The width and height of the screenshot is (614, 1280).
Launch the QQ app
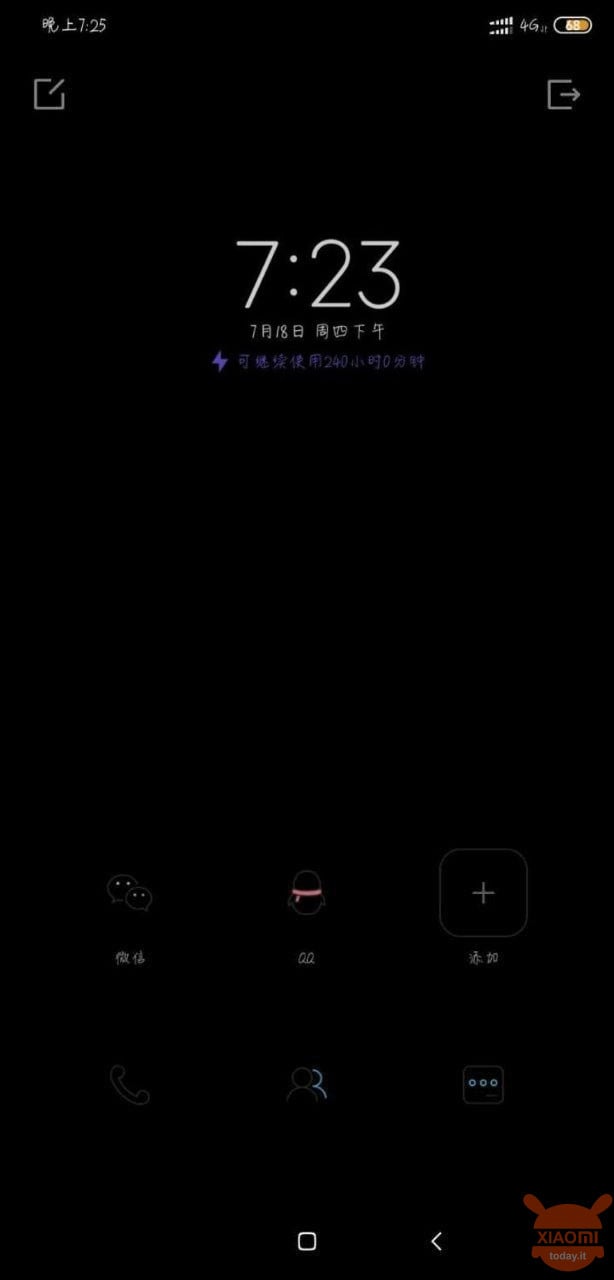click(x=307, y=892)
